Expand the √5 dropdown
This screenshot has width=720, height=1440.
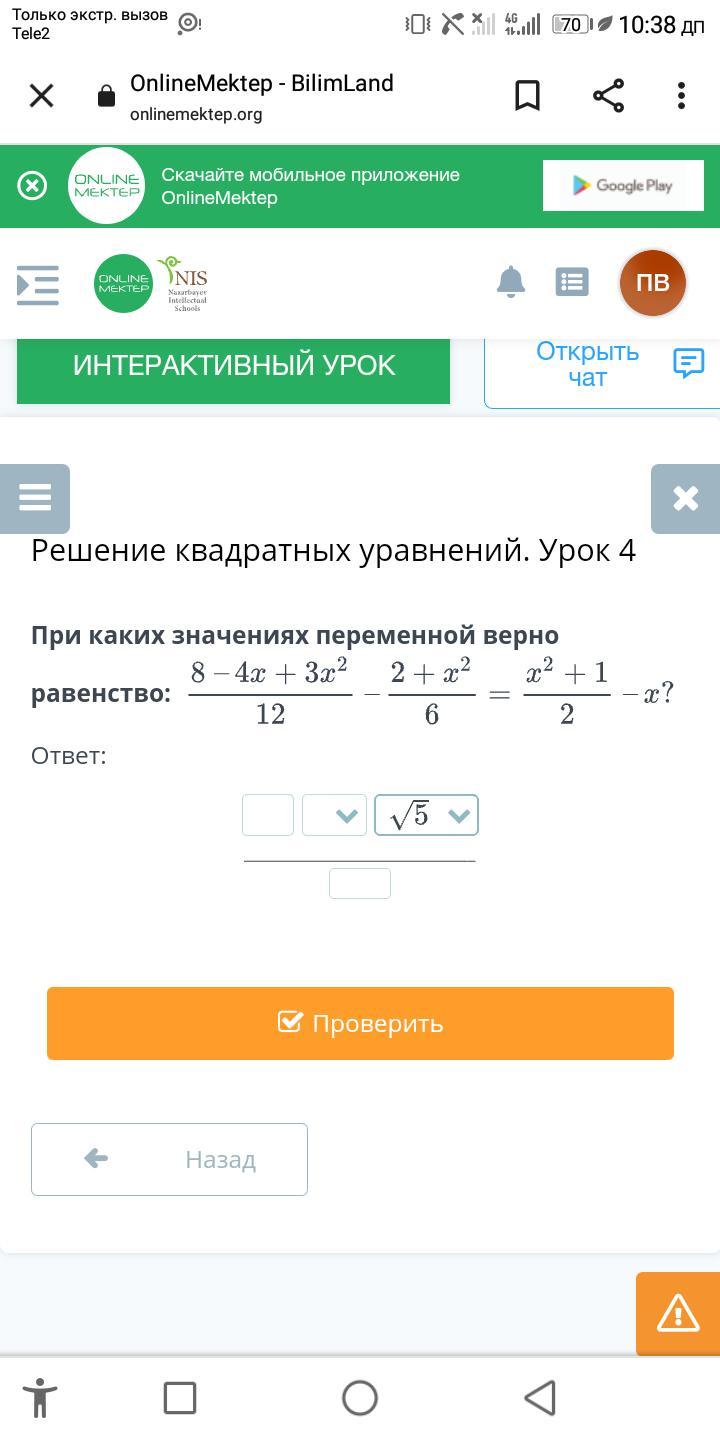(x=427, y=815)
